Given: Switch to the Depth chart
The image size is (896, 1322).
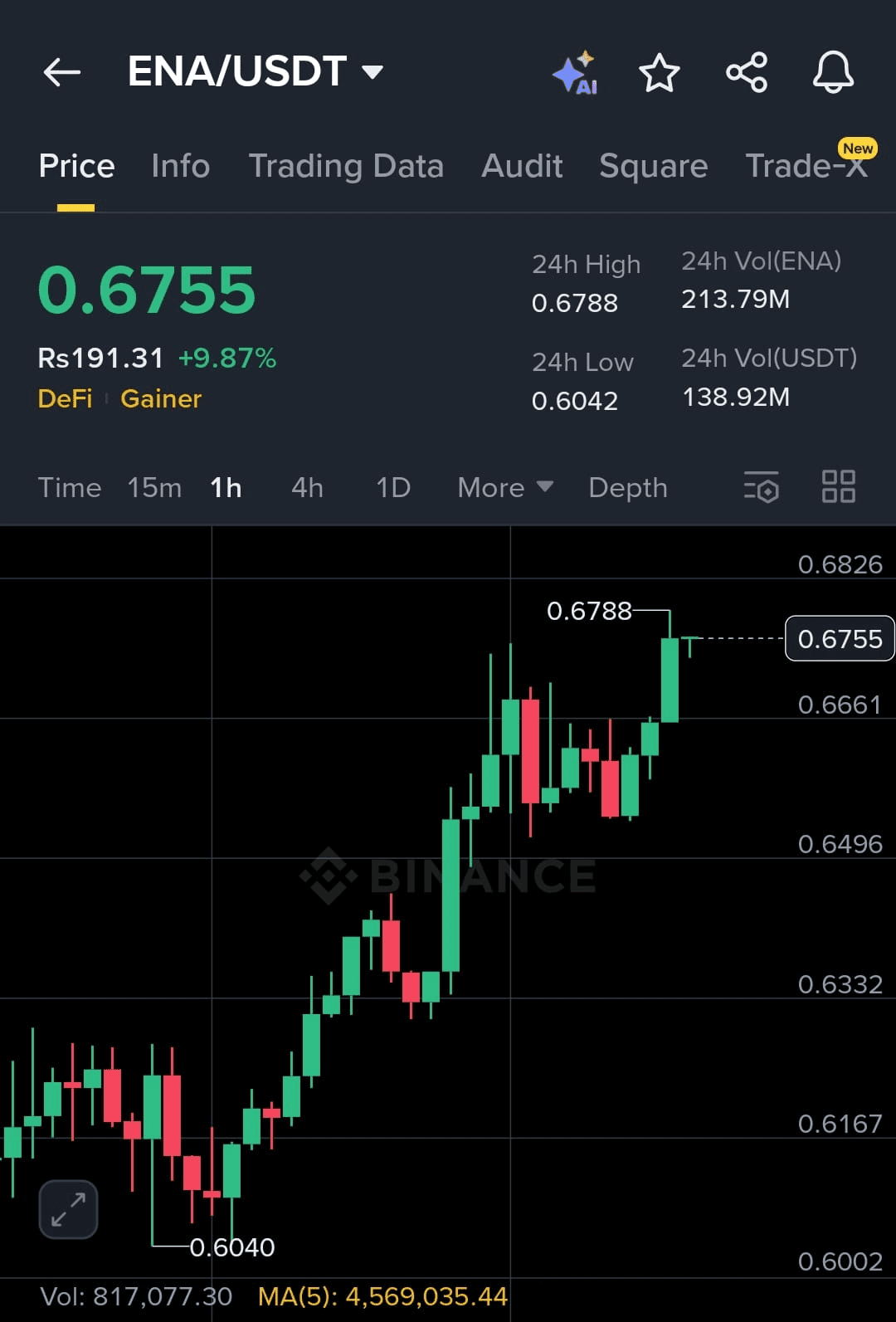Looking at the screenshot, I should pos(627,488).
